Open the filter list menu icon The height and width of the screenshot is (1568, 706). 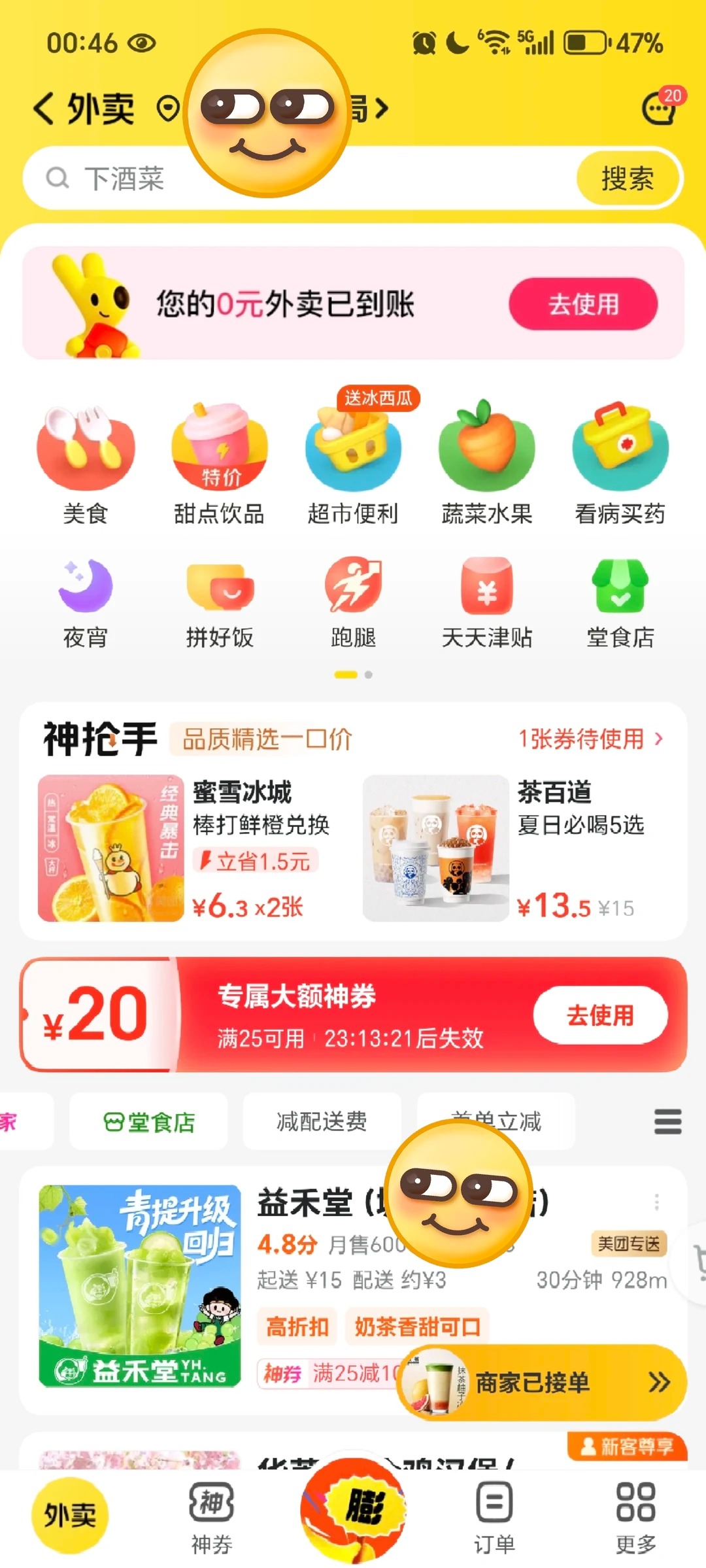coord(667,1121)
